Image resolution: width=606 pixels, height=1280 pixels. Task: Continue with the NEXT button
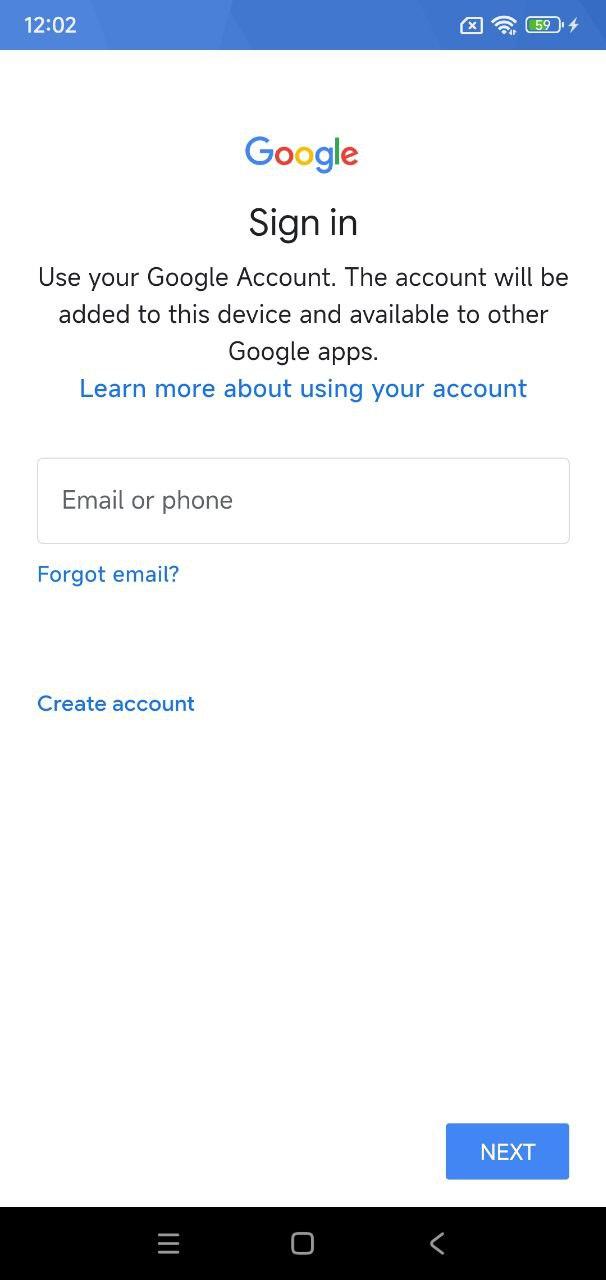pos(507,1151)
